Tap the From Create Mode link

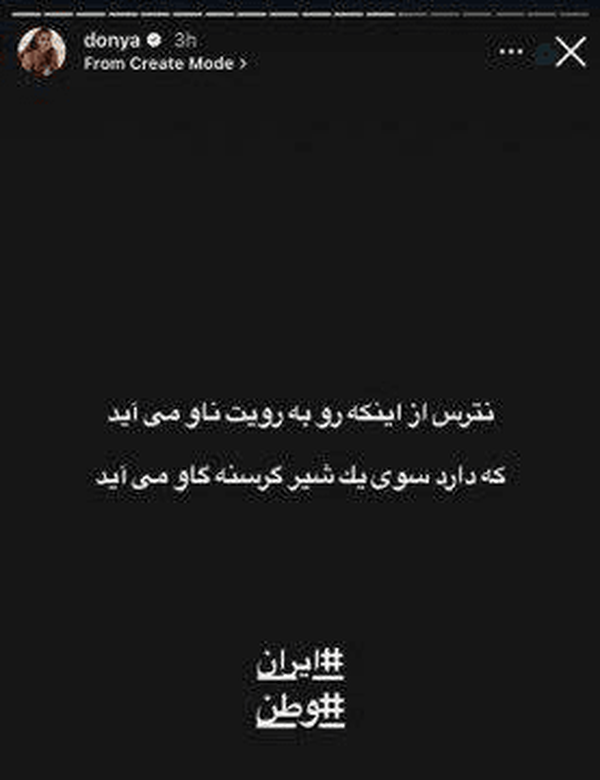[165, 64]
